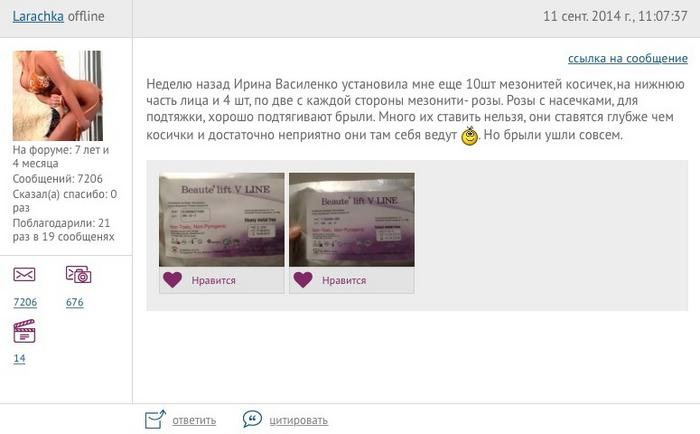Like the second attached photo

(x=331, y=280)
